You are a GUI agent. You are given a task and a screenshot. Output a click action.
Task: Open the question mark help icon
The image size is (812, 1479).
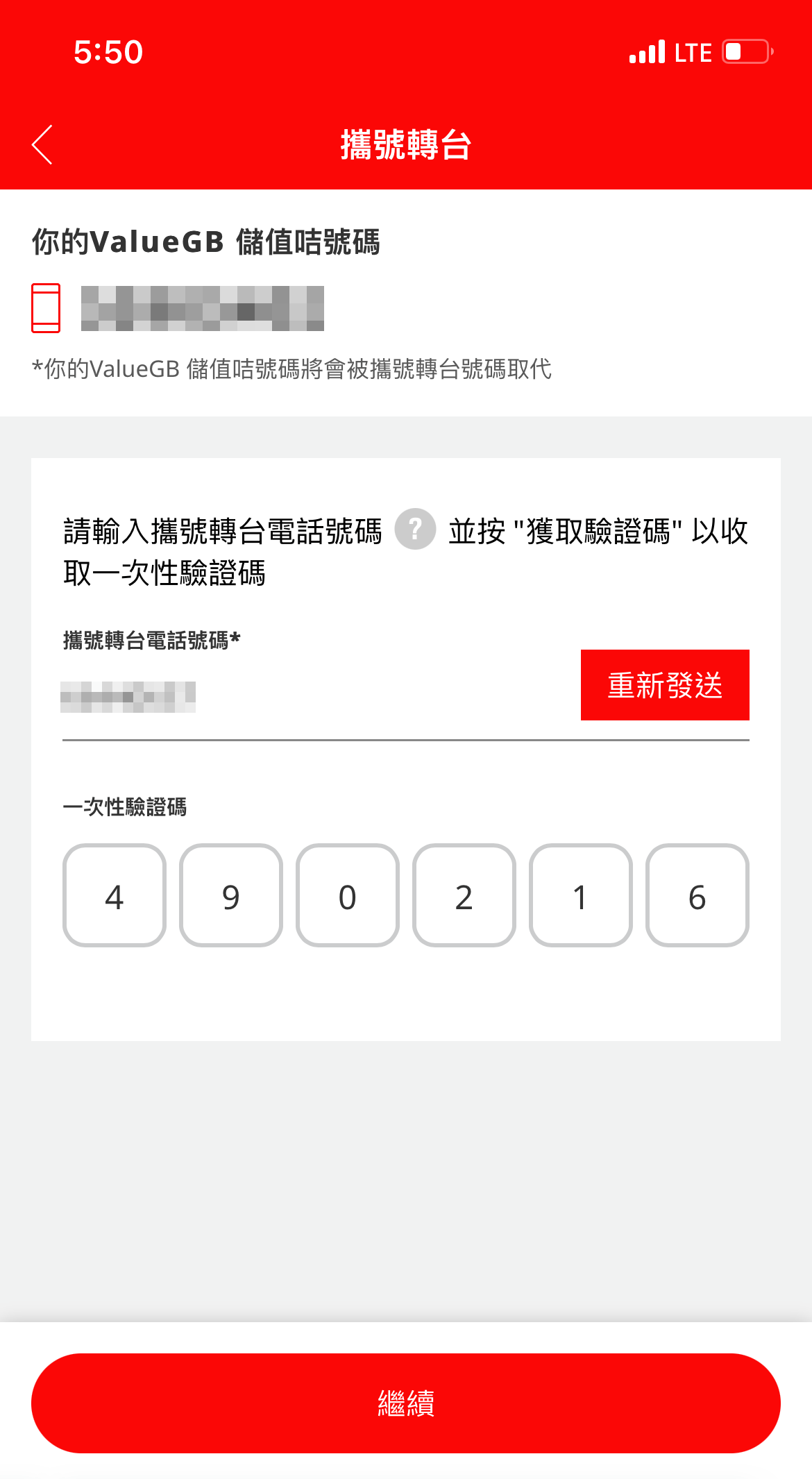click(415, 530)
